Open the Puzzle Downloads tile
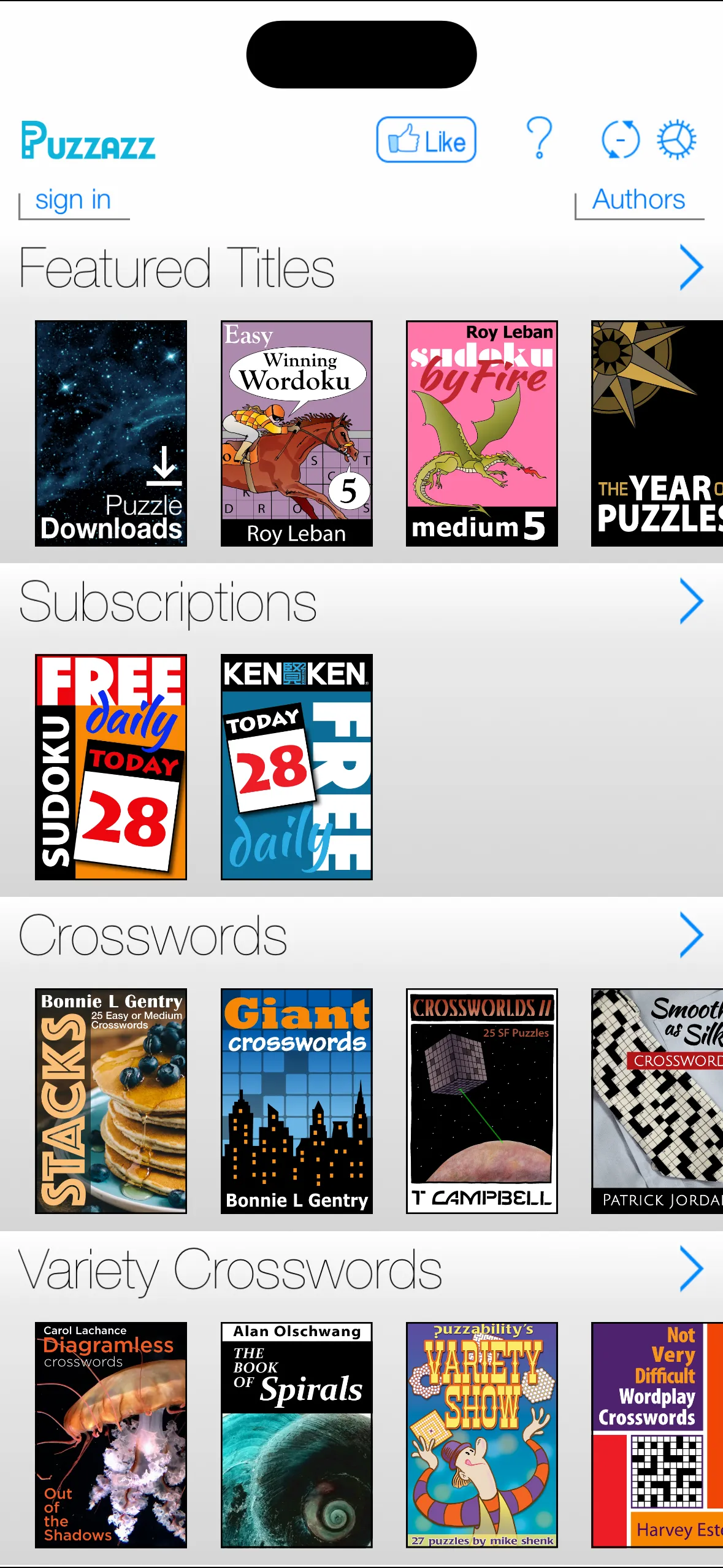723x1568 pixels. 111,433
